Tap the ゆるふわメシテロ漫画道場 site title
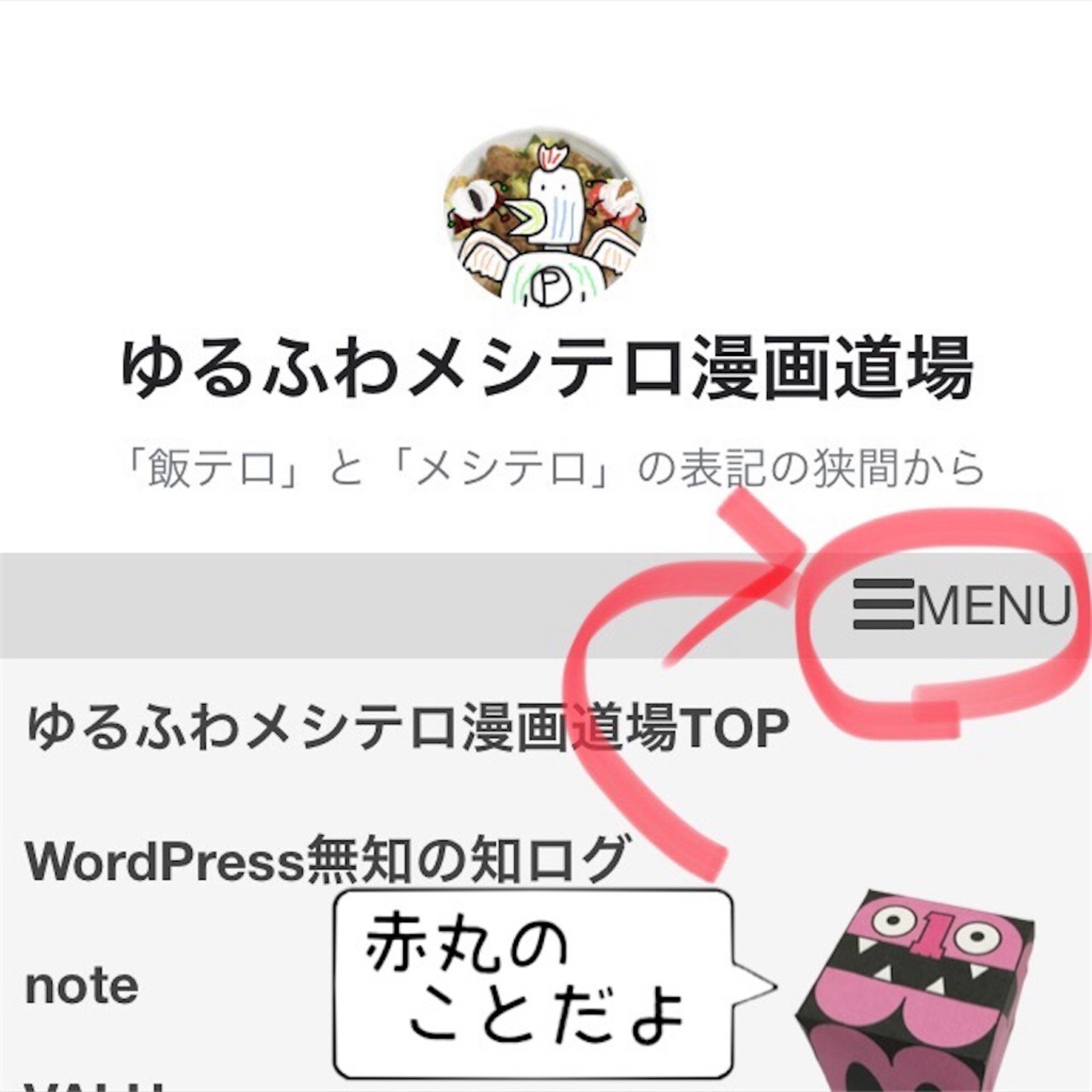This screenshot has width=1092, height=1092. click(x=546, y=368)
